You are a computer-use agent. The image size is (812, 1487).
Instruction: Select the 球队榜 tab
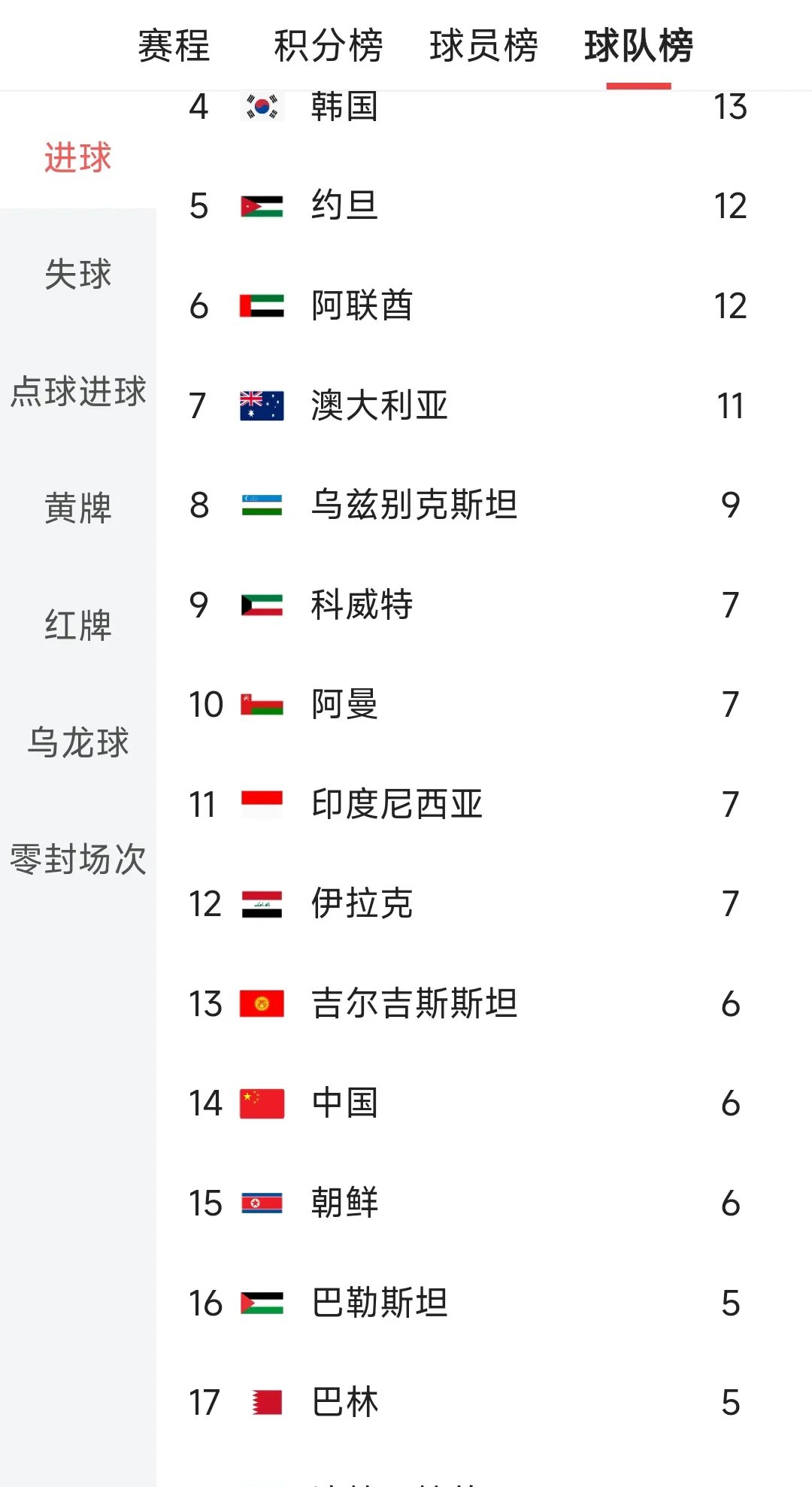638,46
